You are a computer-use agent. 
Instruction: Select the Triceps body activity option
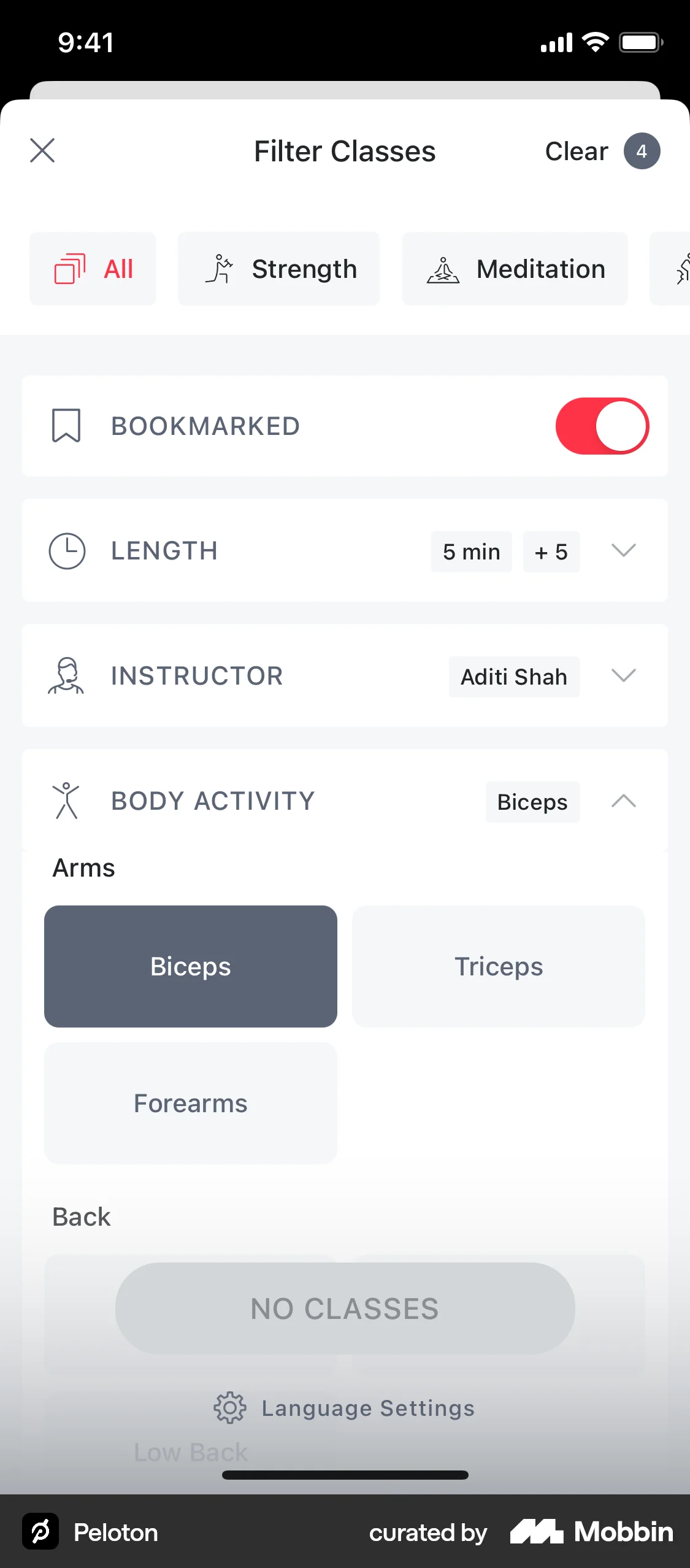498,966
